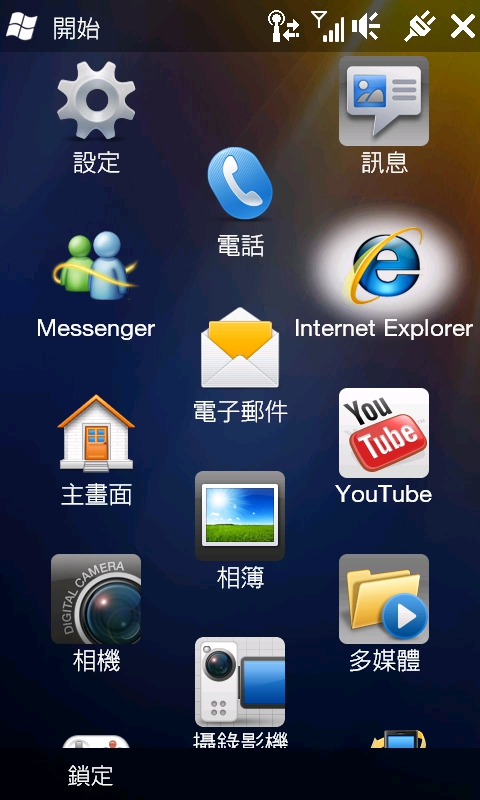Image resolution: width=480 pixels, height=800 pixels.
Task: Close the Start menu with the X
Action: 462,26
